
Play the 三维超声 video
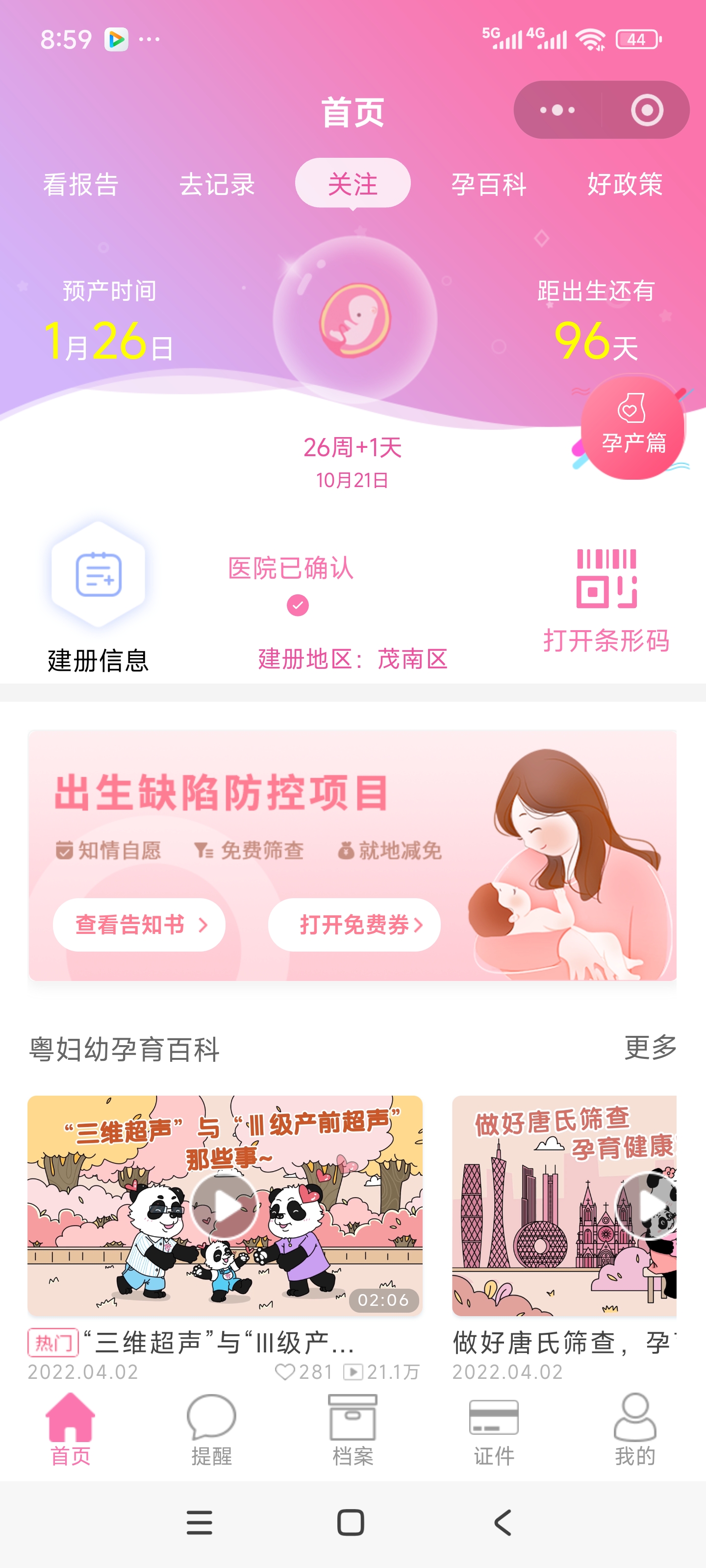[225, 1205]
